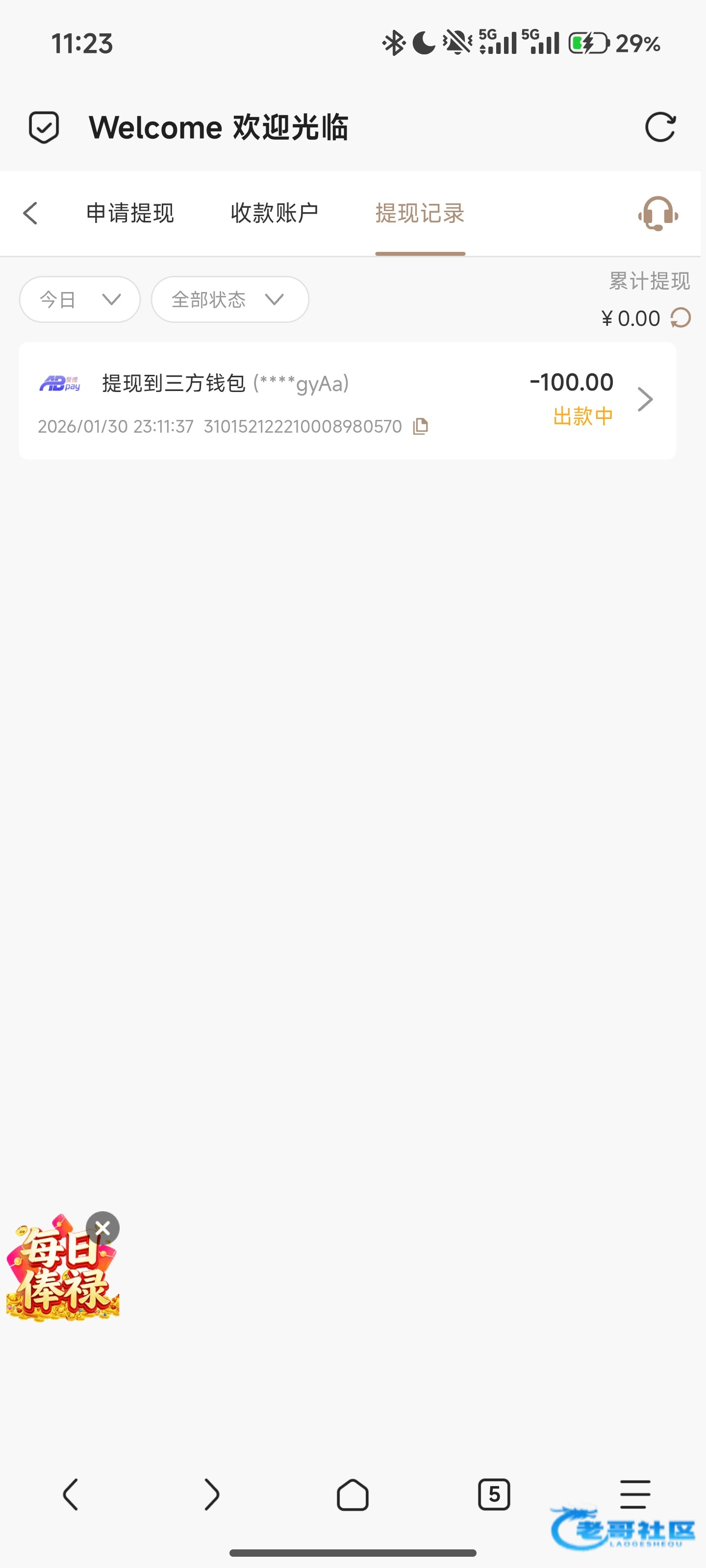Image resolution: width=706 pixels, height=1568 pixels.
Task: Open the browser tabs switcher
Action: (493, 1495)
